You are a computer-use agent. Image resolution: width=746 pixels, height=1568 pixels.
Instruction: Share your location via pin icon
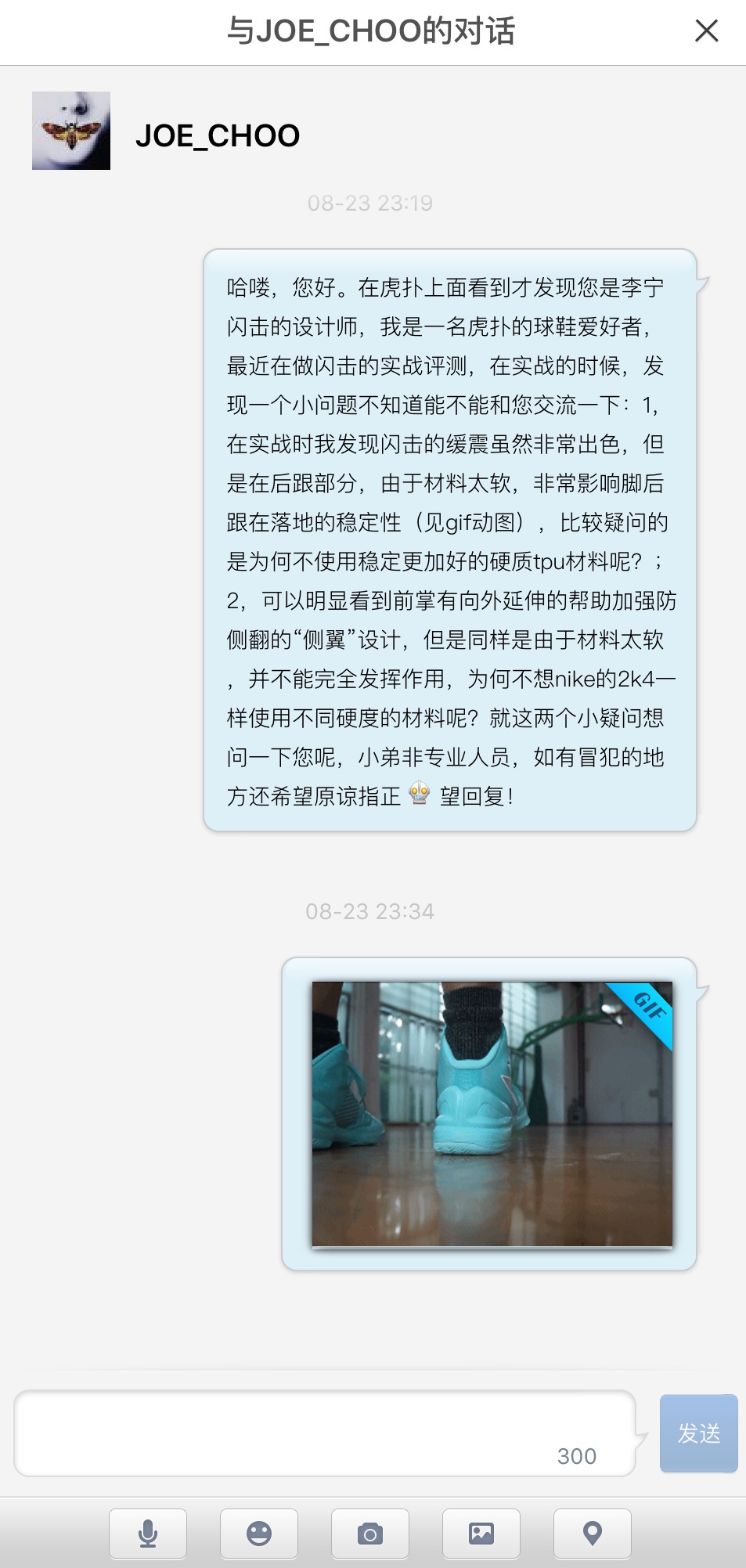[x=593, y=1534]
